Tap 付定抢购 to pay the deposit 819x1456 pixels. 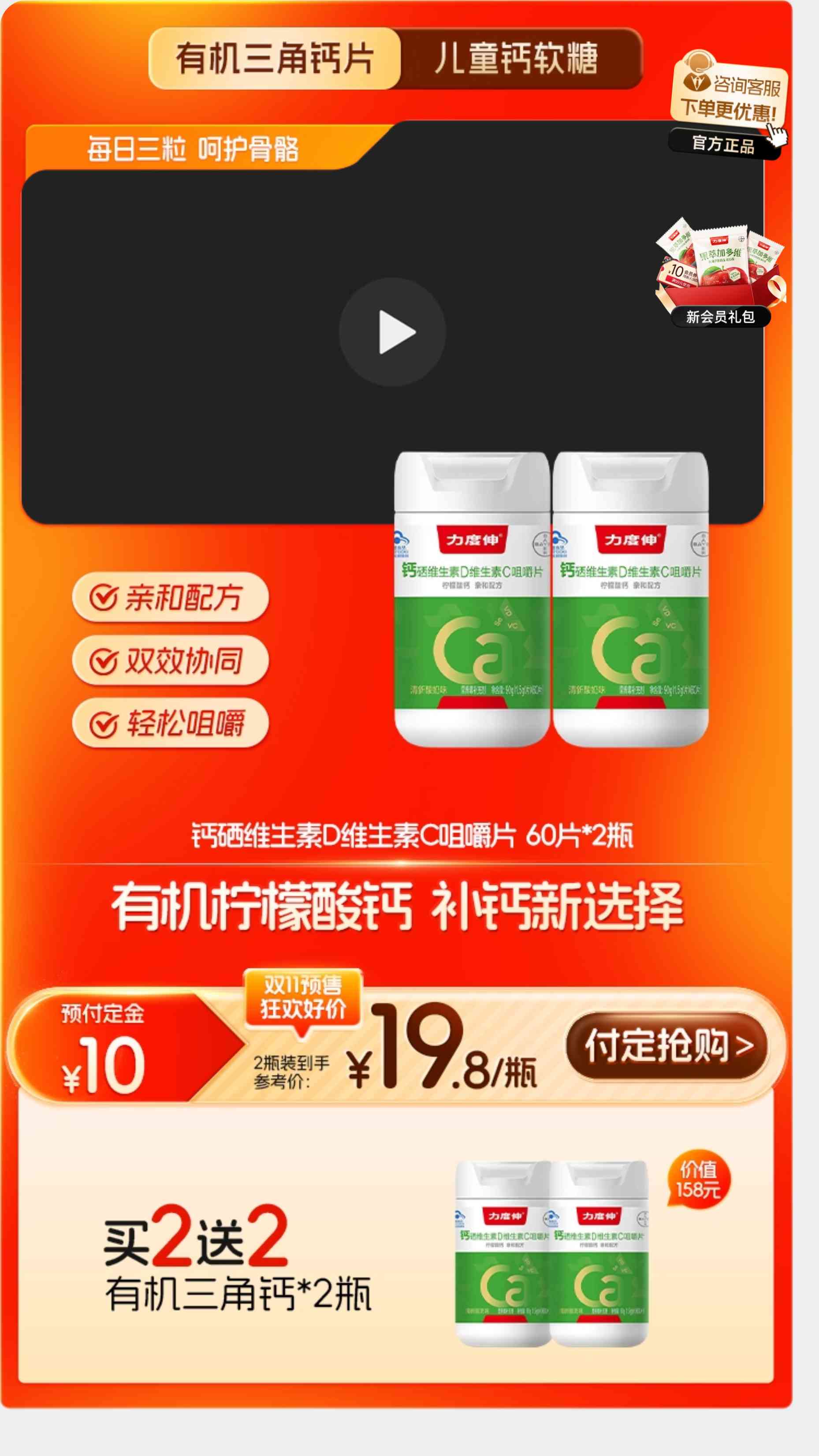click(667, 1045)
